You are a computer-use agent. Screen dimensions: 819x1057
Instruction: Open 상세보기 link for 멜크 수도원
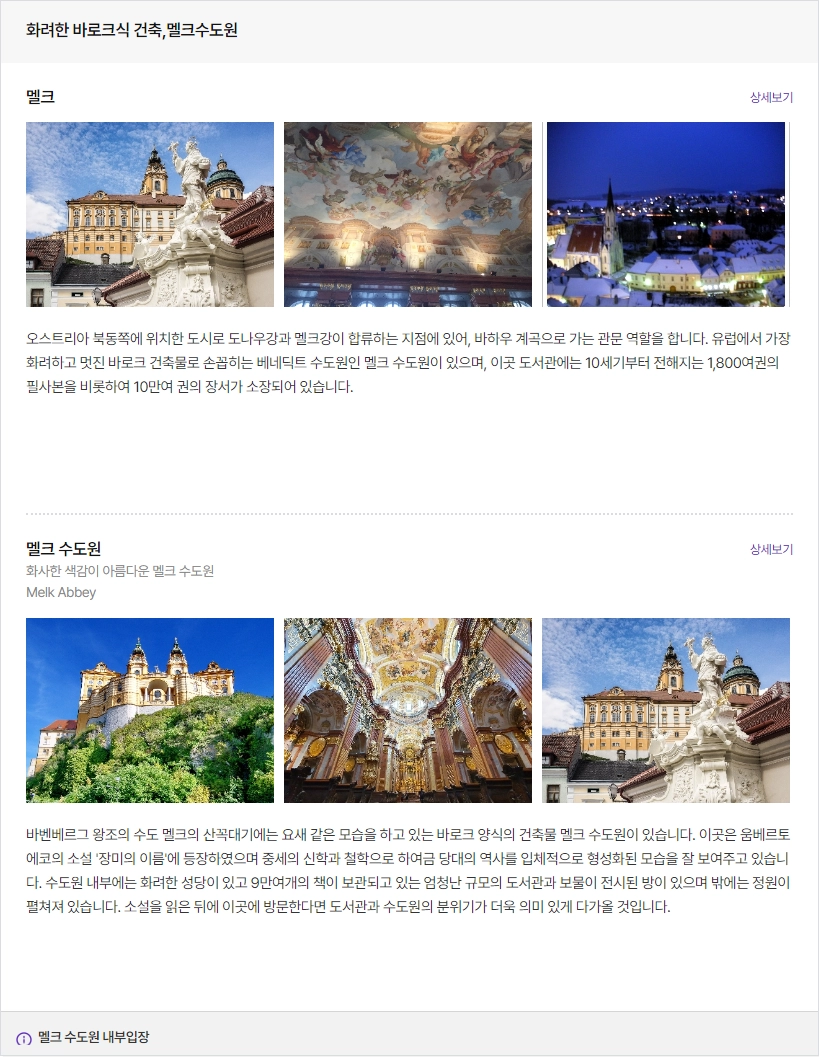[771, 550]
